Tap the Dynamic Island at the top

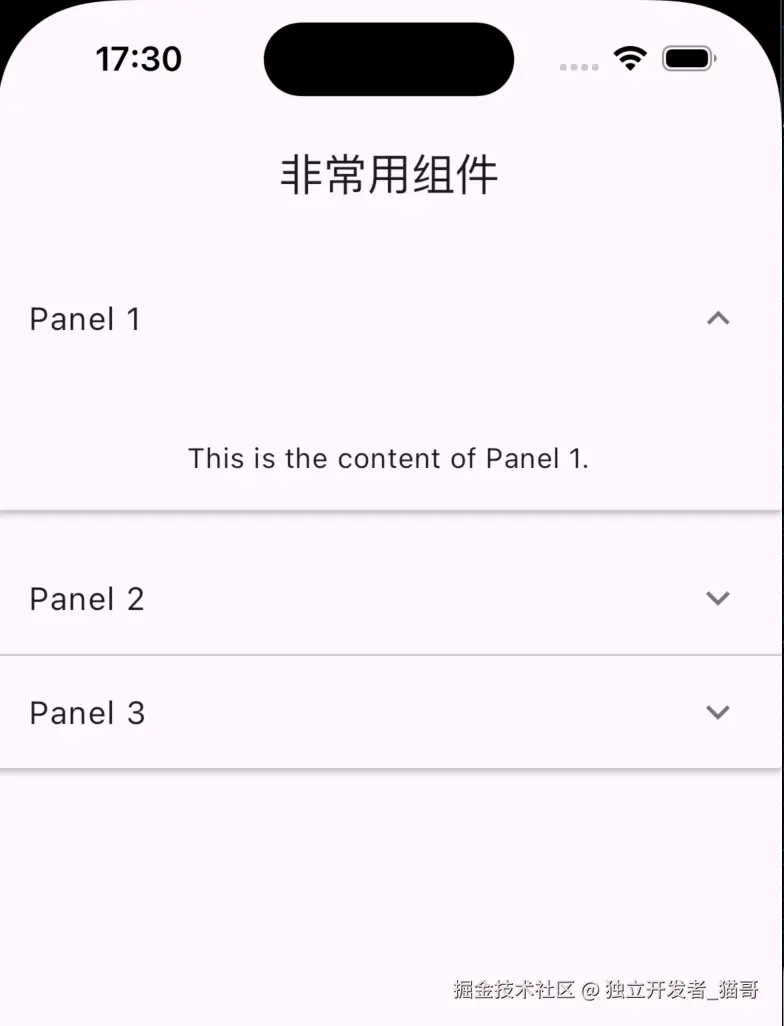click(x=388, y=59)
